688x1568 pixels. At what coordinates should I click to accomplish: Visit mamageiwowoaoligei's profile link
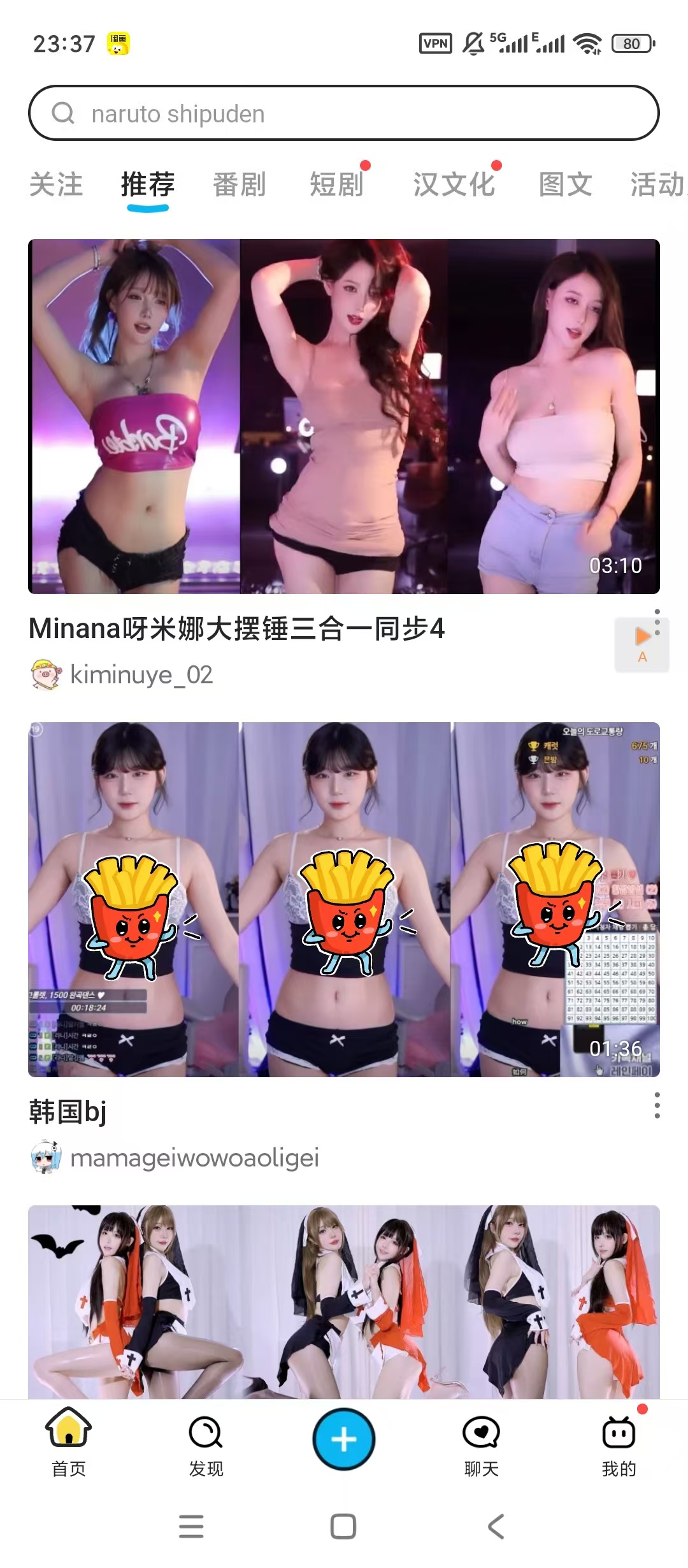196,1157
